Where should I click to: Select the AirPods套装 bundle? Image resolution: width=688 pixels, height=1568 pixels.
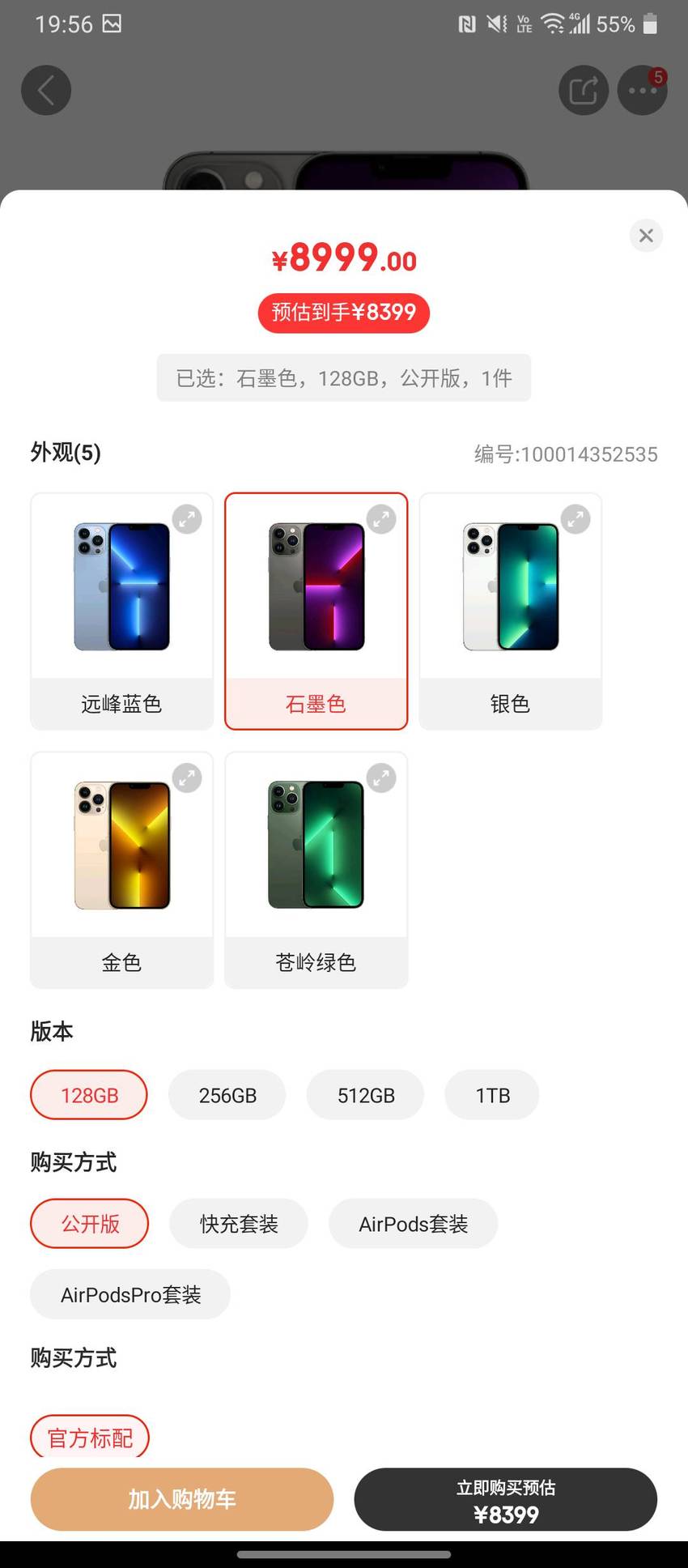(413, 1224)
